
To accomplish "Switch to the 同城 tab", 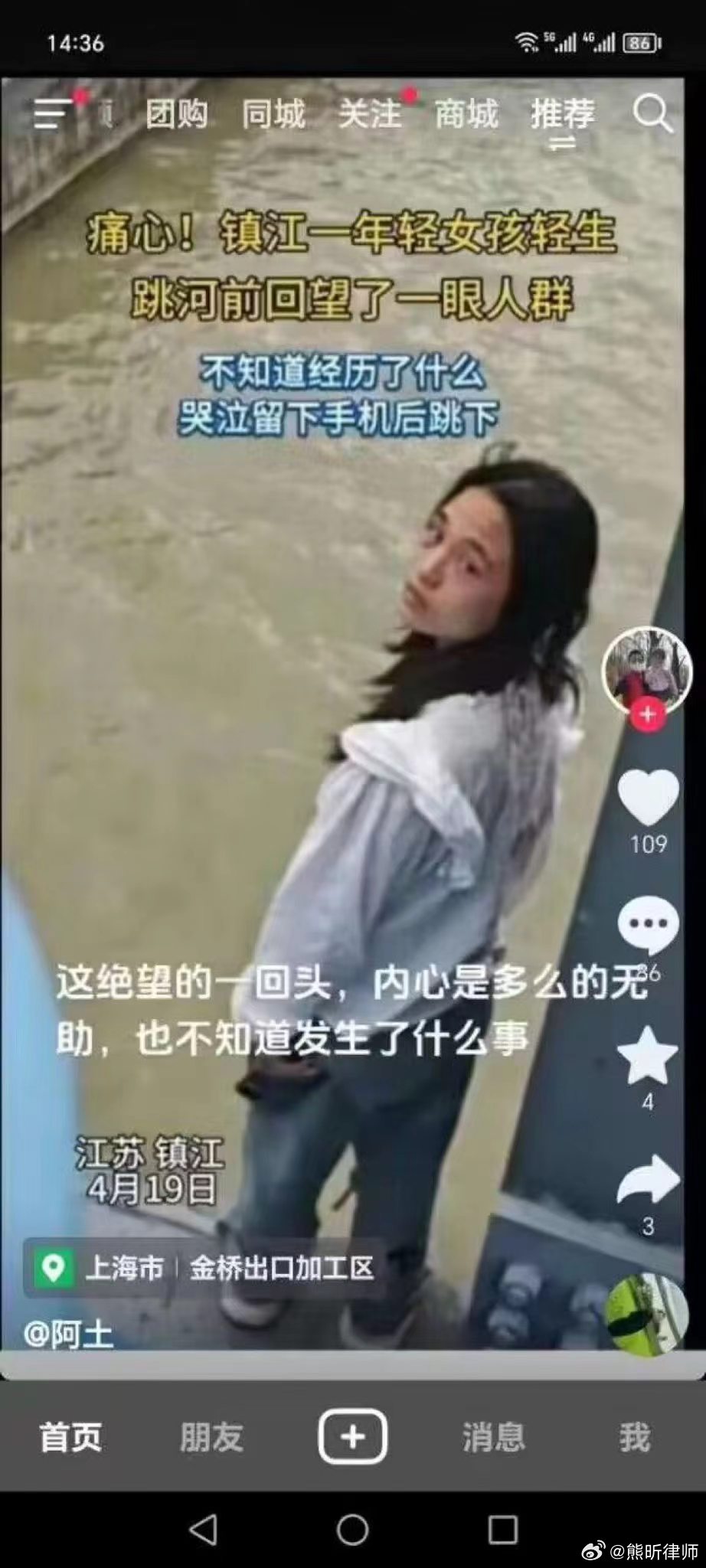I will tap(273, 115).
